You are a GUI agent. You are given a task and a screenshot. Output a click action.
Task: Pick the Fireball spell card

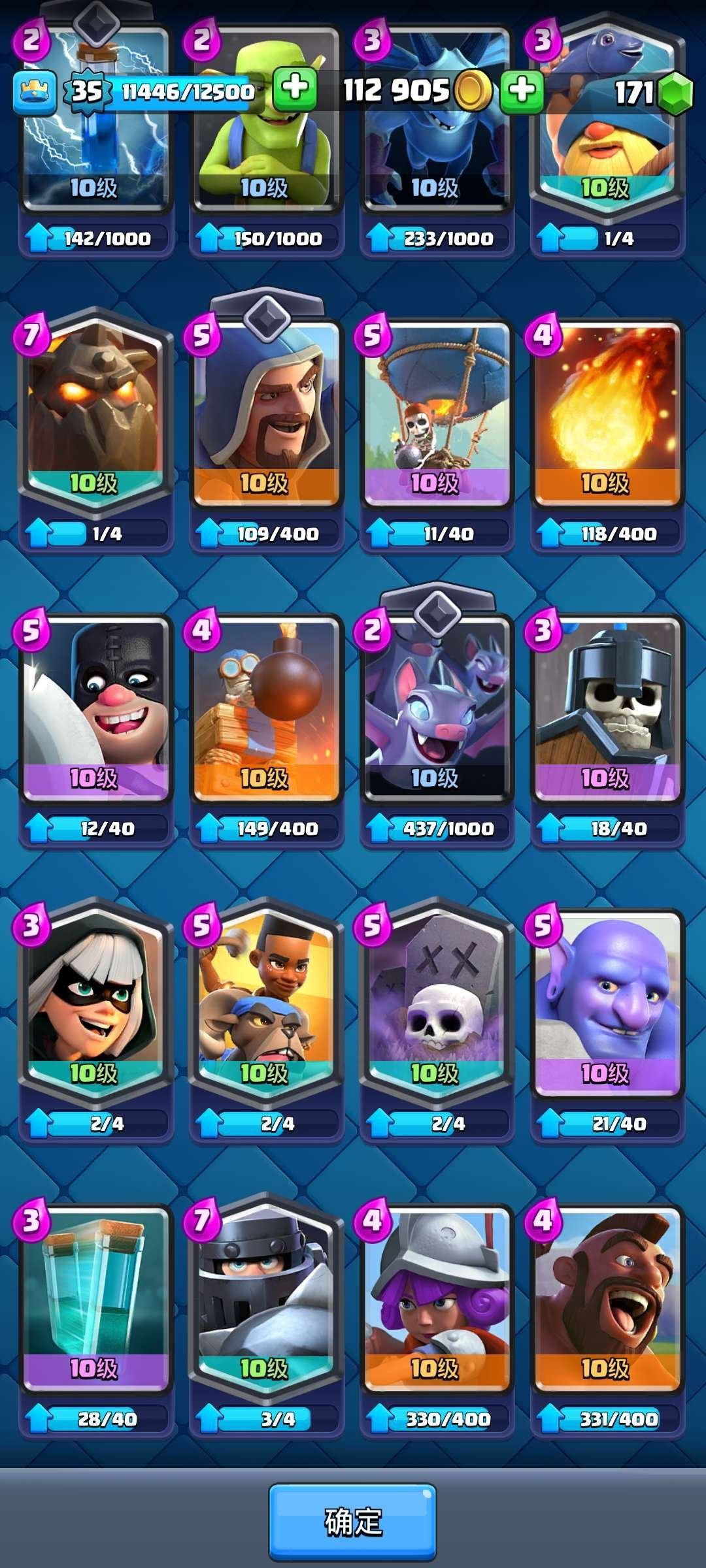coord(607,412)
